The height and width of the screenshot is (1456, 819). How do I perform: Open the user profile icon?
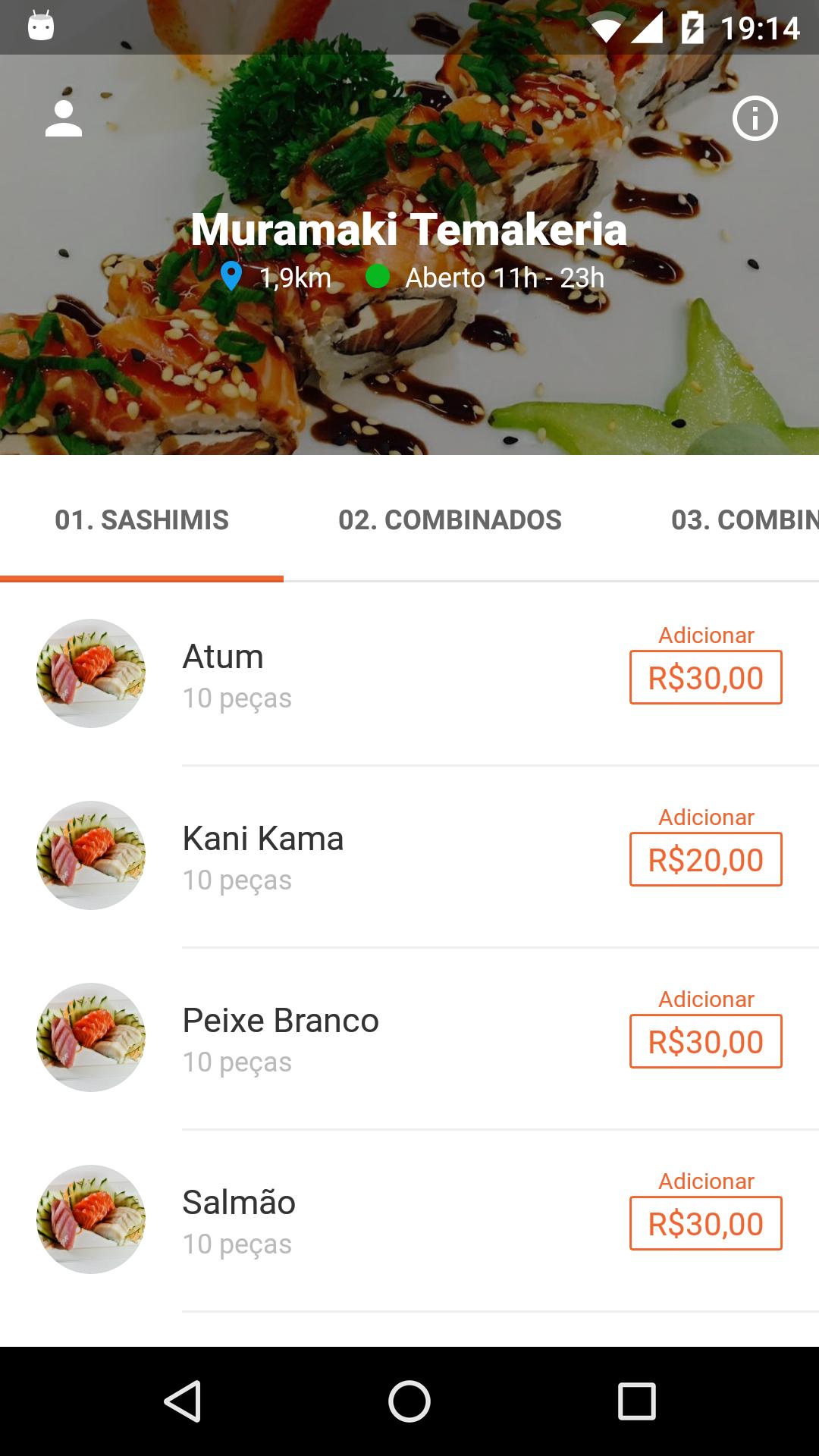(64, 119)
